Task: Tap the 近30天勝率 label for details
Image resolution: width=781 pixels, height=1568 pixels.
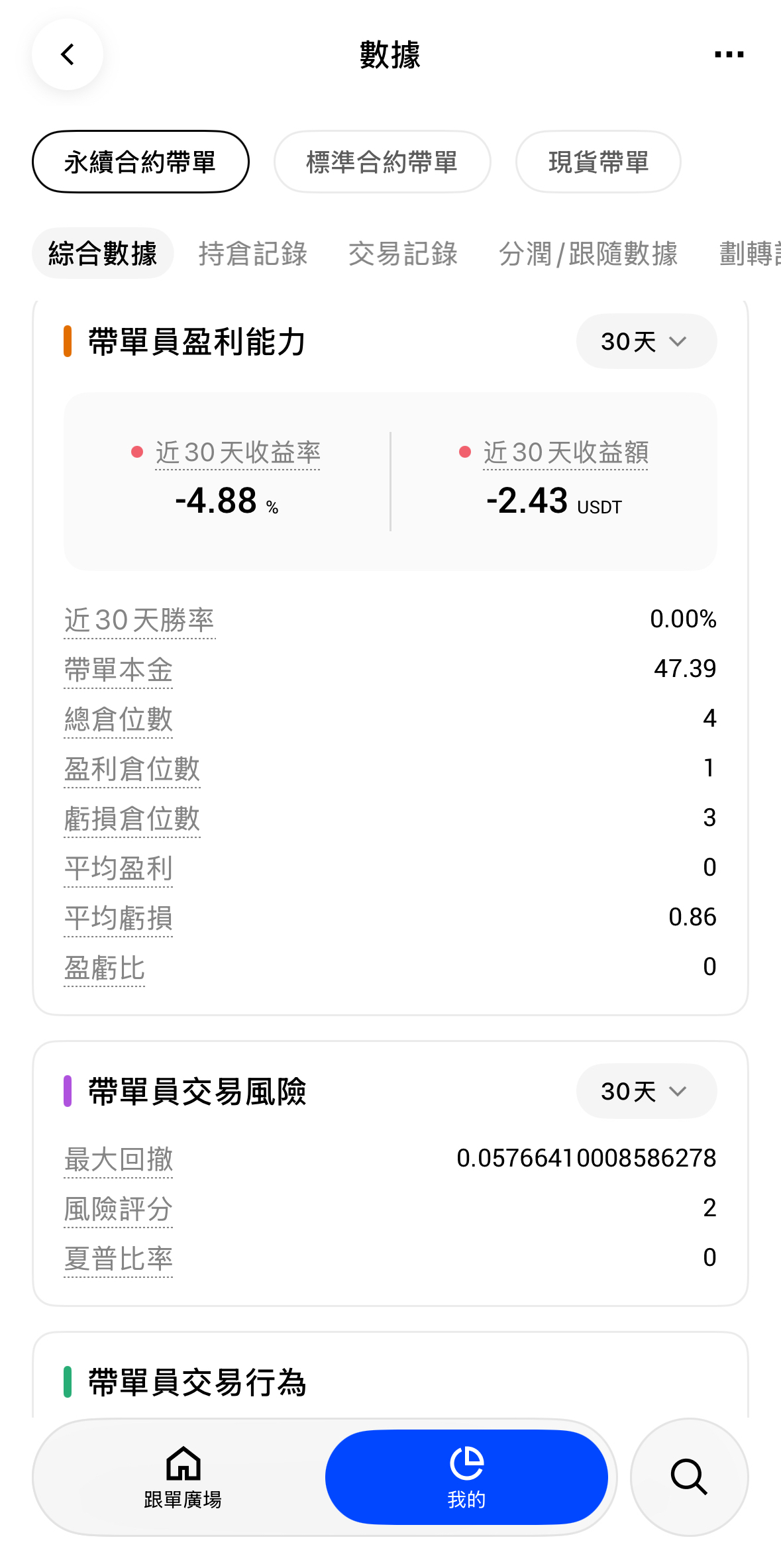Action: click(139, 621)
